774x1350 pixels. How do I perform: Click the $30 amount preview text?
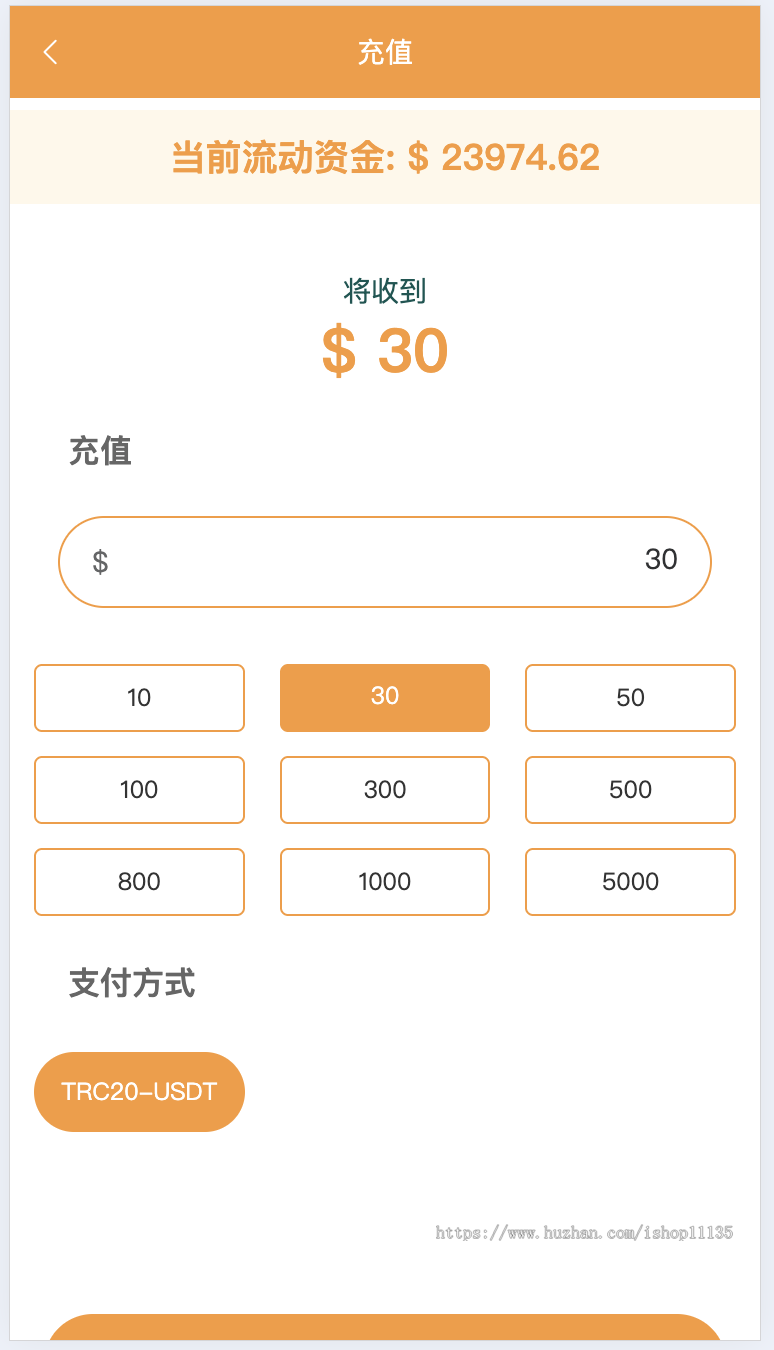tap(386, 350)
